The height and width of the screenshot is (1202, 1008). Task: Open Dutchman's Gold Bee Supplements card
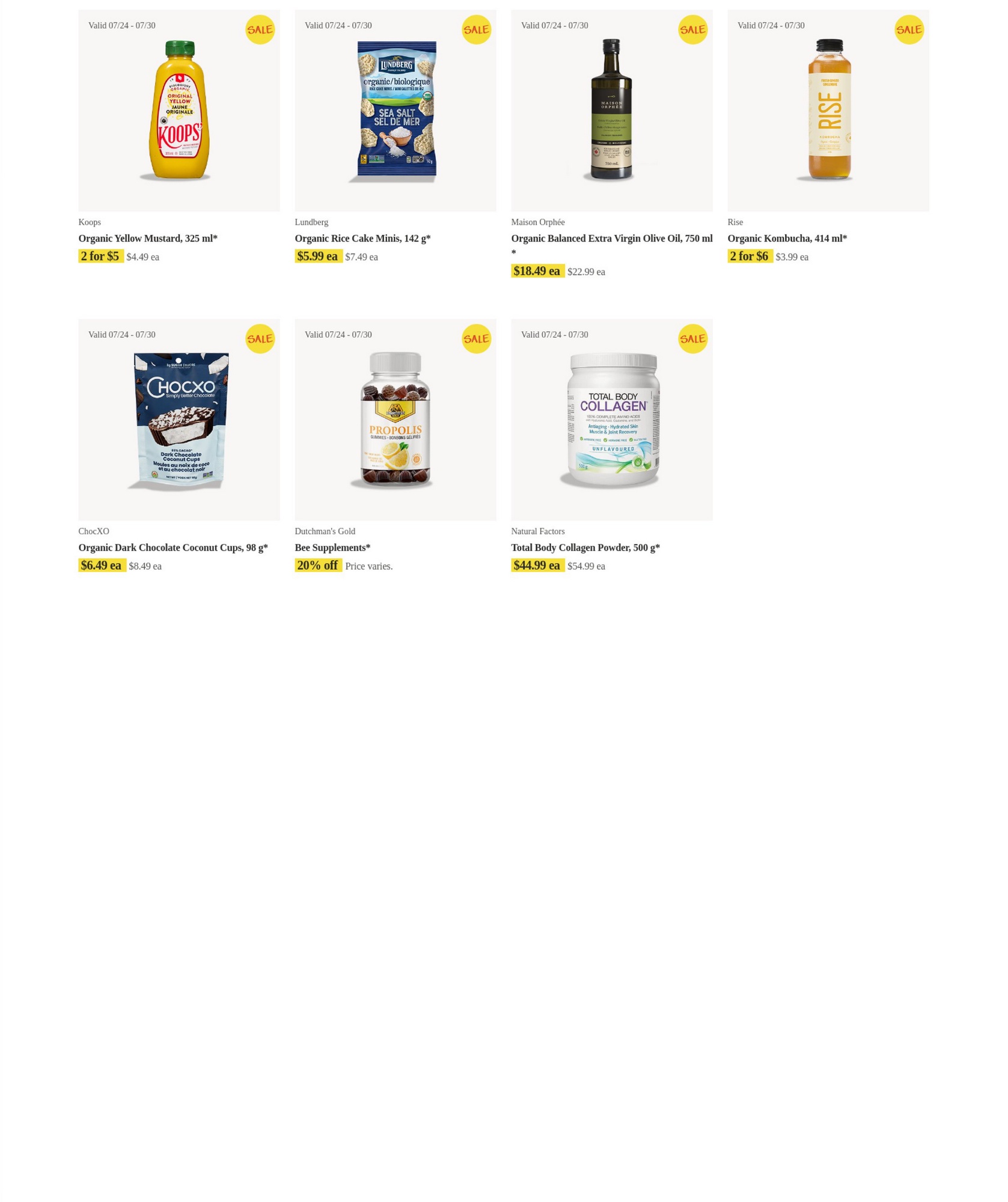pos(395,419)
